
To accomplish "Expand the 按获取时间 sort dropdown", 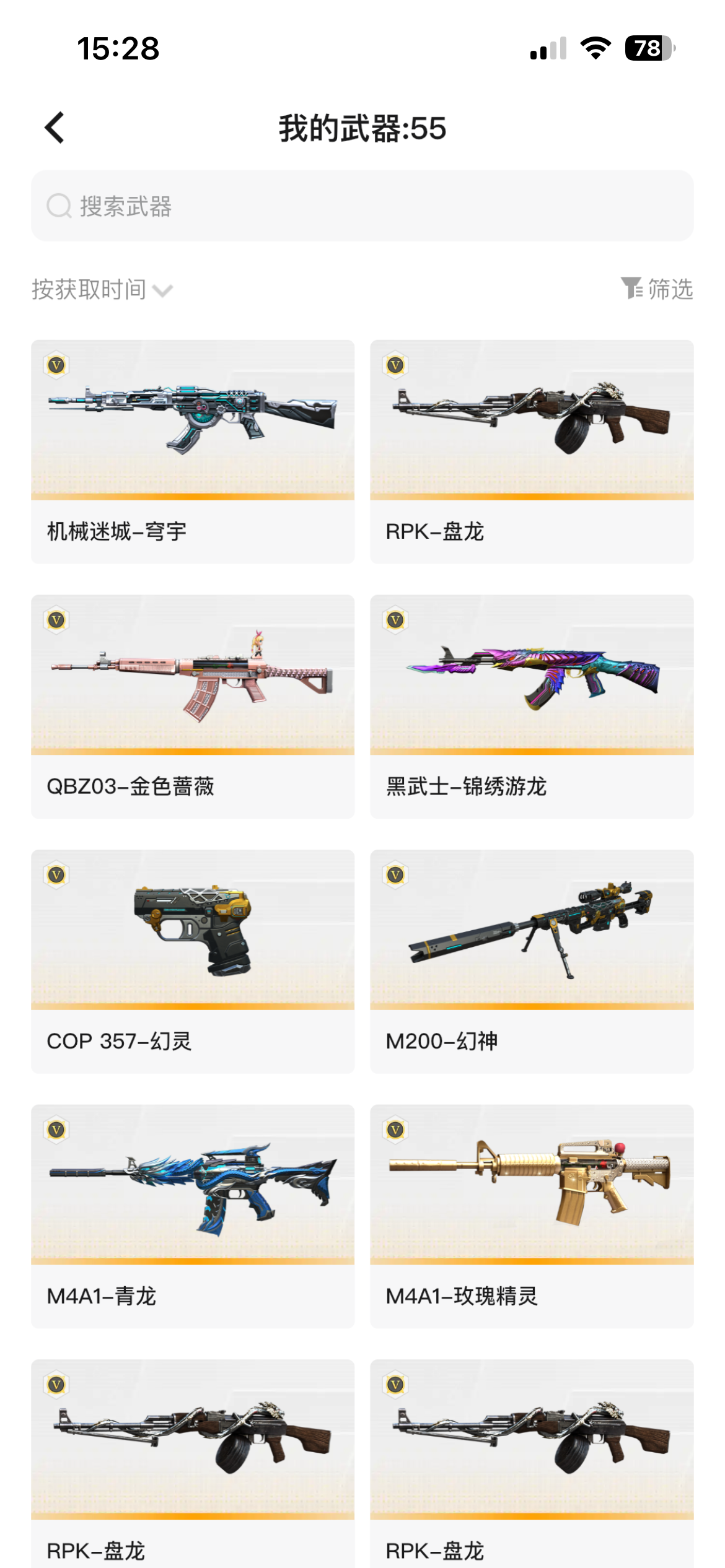I will click(102, 289).
